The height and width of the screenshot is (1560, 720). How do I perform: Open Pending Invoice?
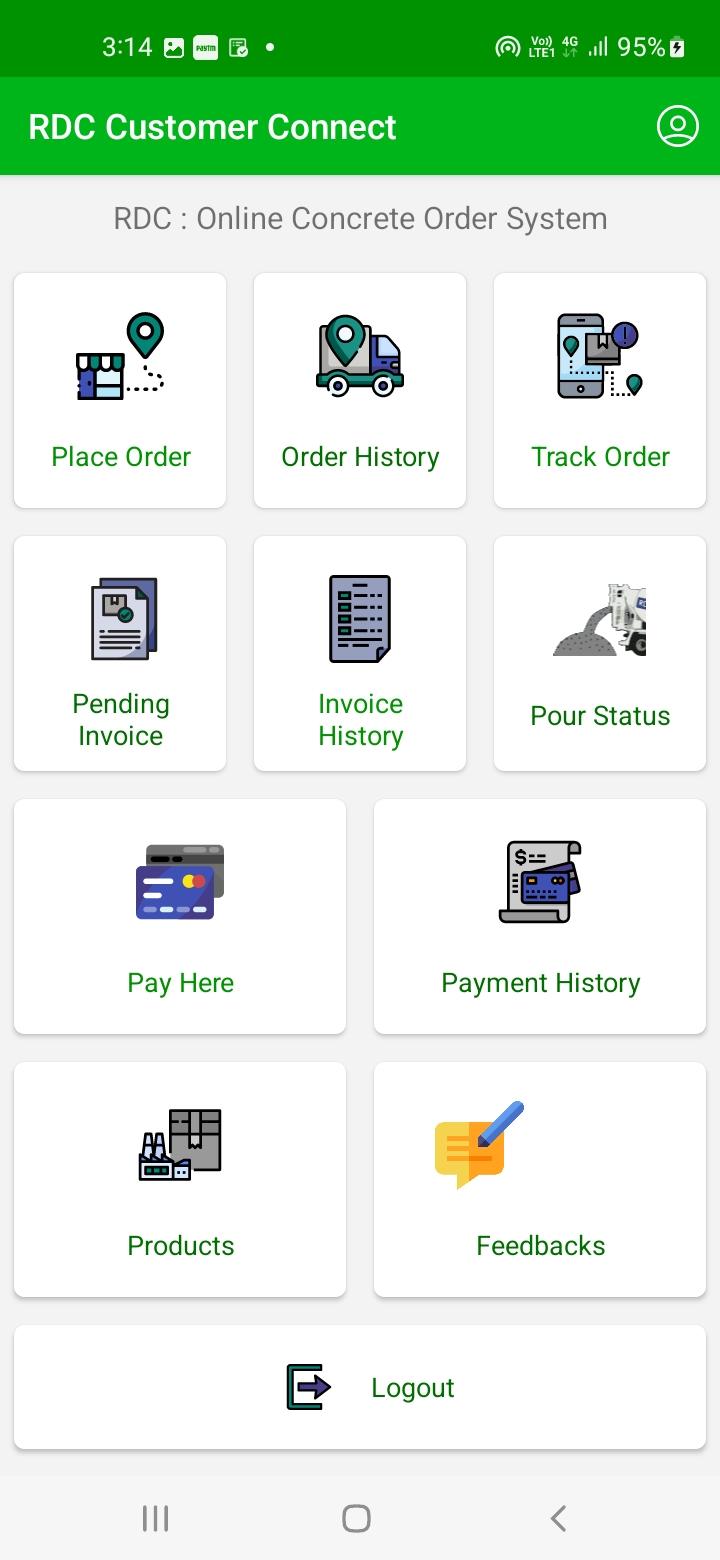[120, 653]
